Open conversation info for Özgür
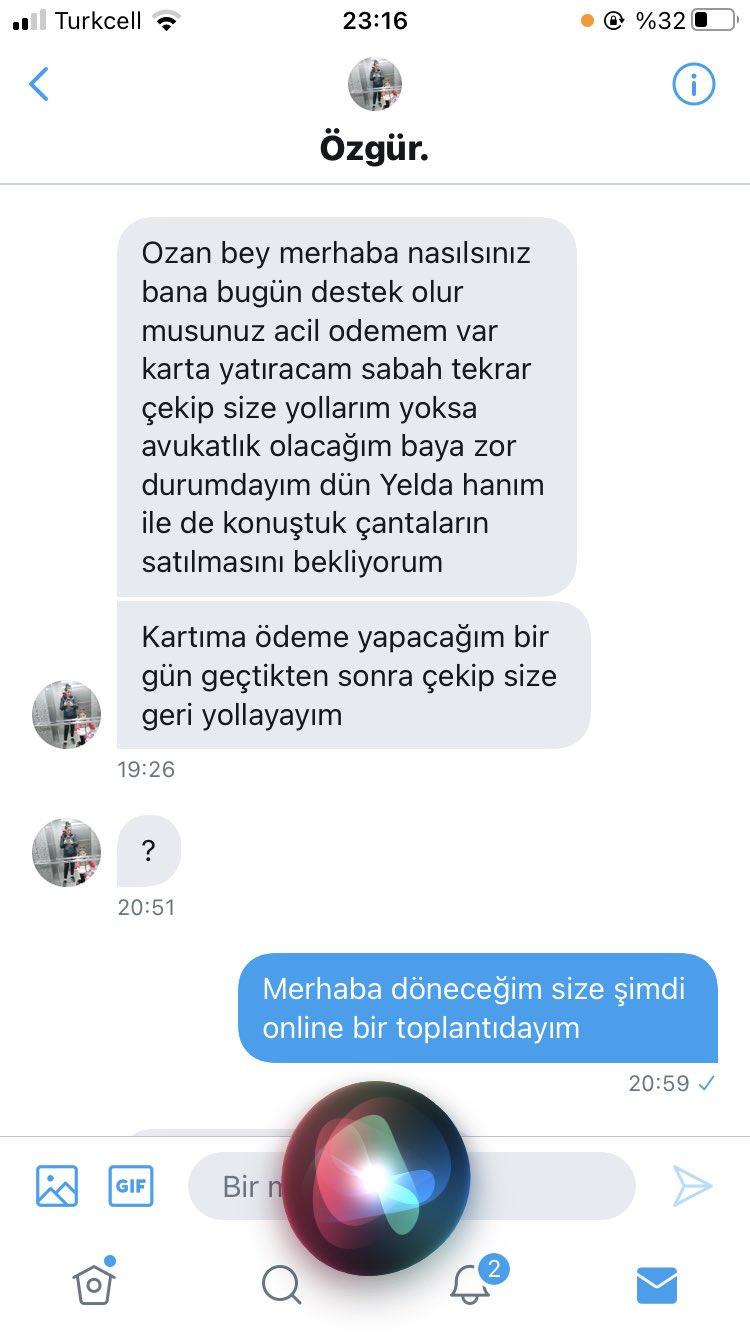750x1334 pixels. coord(693,85)
